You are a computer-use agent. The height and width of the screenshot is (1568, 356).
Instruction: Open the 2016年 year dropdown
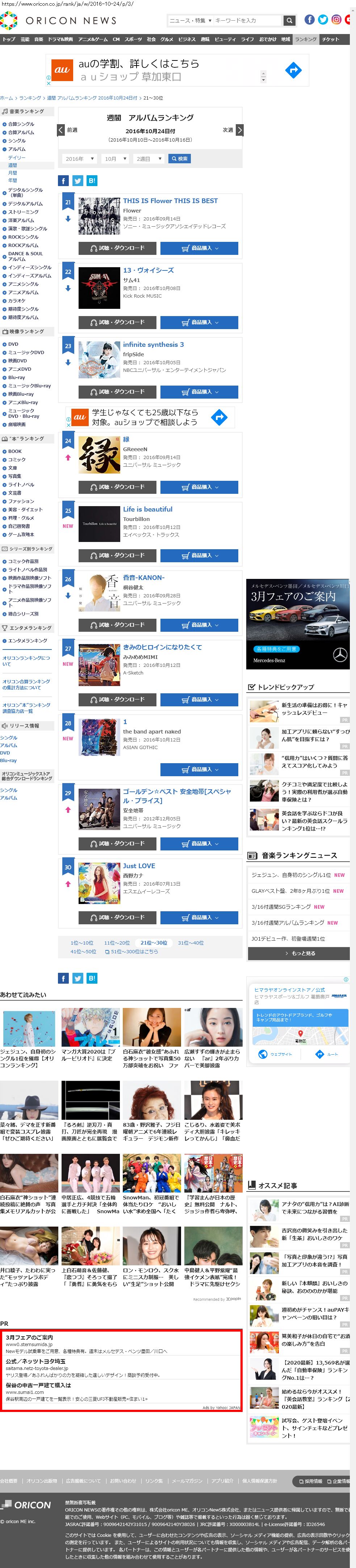pos(79,158)
